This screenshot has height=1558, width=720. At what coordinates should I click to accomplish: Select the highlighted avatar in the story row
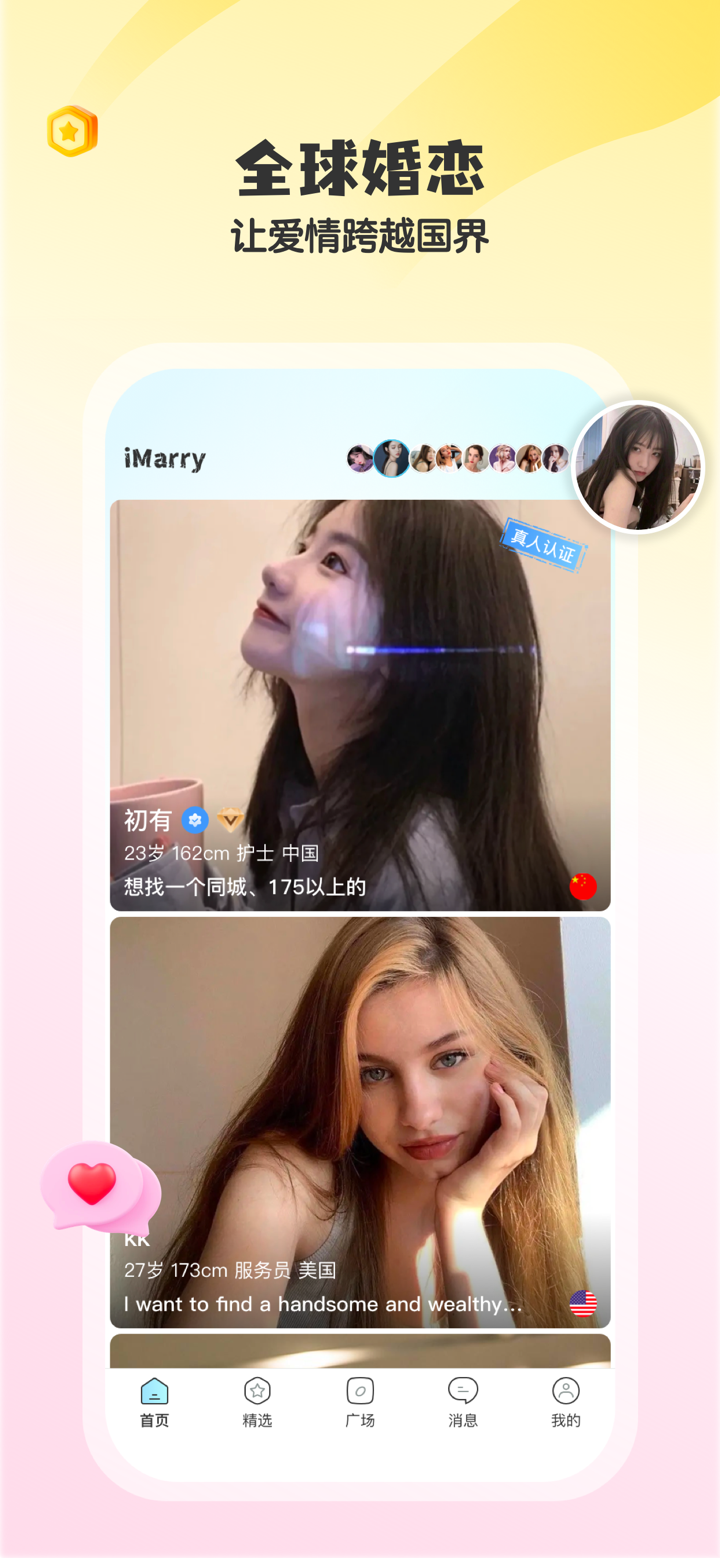tap(392, 458)
